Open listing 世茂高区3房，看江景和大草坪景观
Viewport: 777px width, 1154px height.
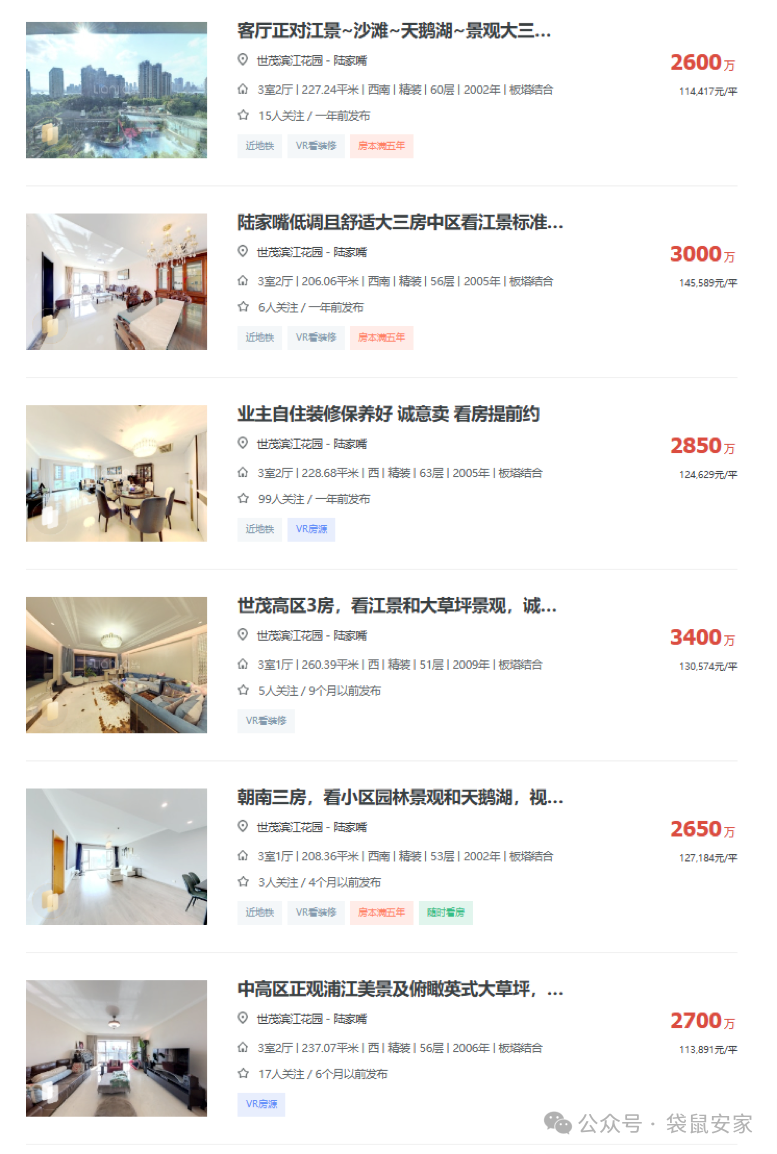tap(396, 606)
